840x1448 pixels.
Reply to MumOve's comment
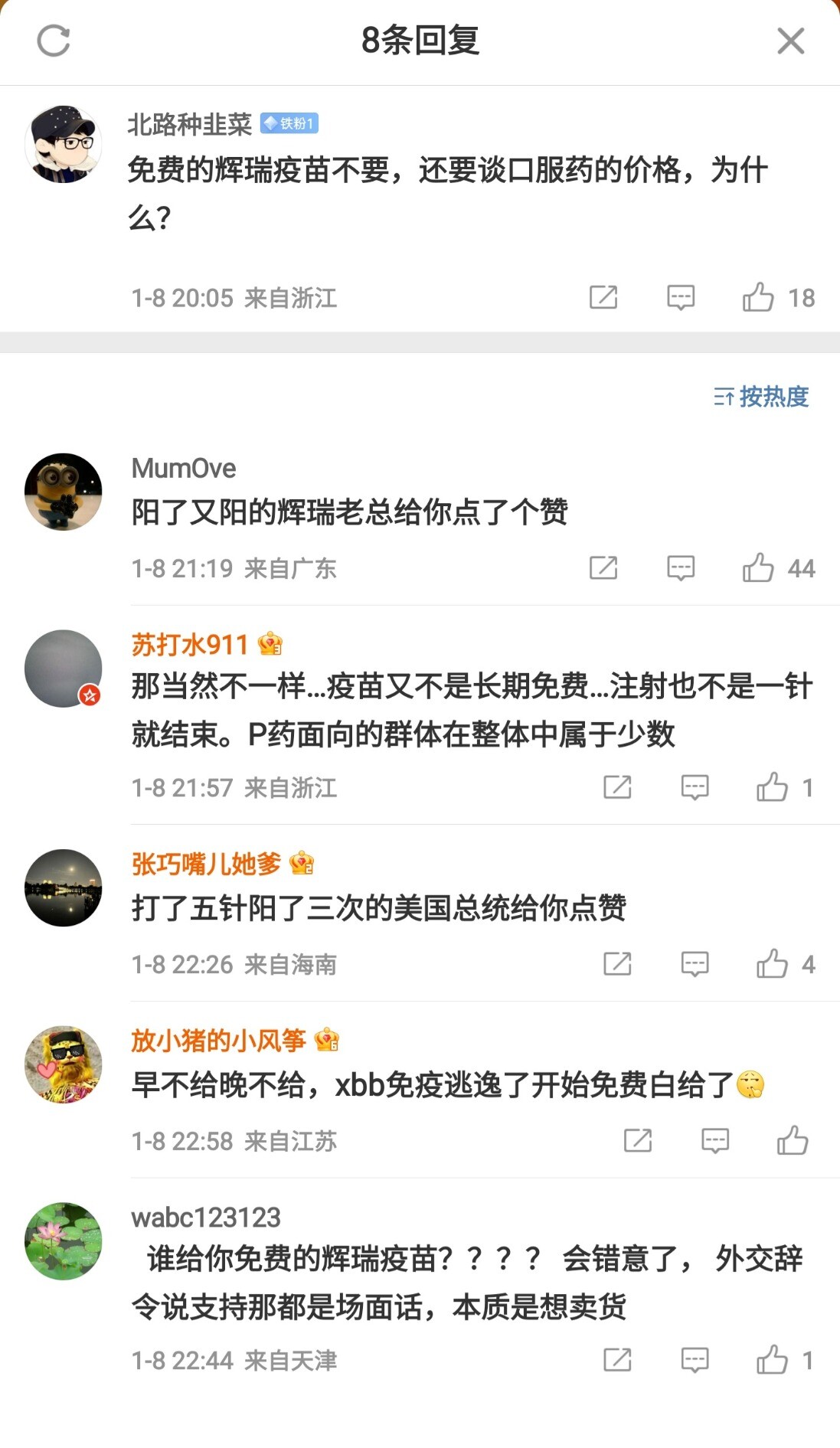point(681,568)
